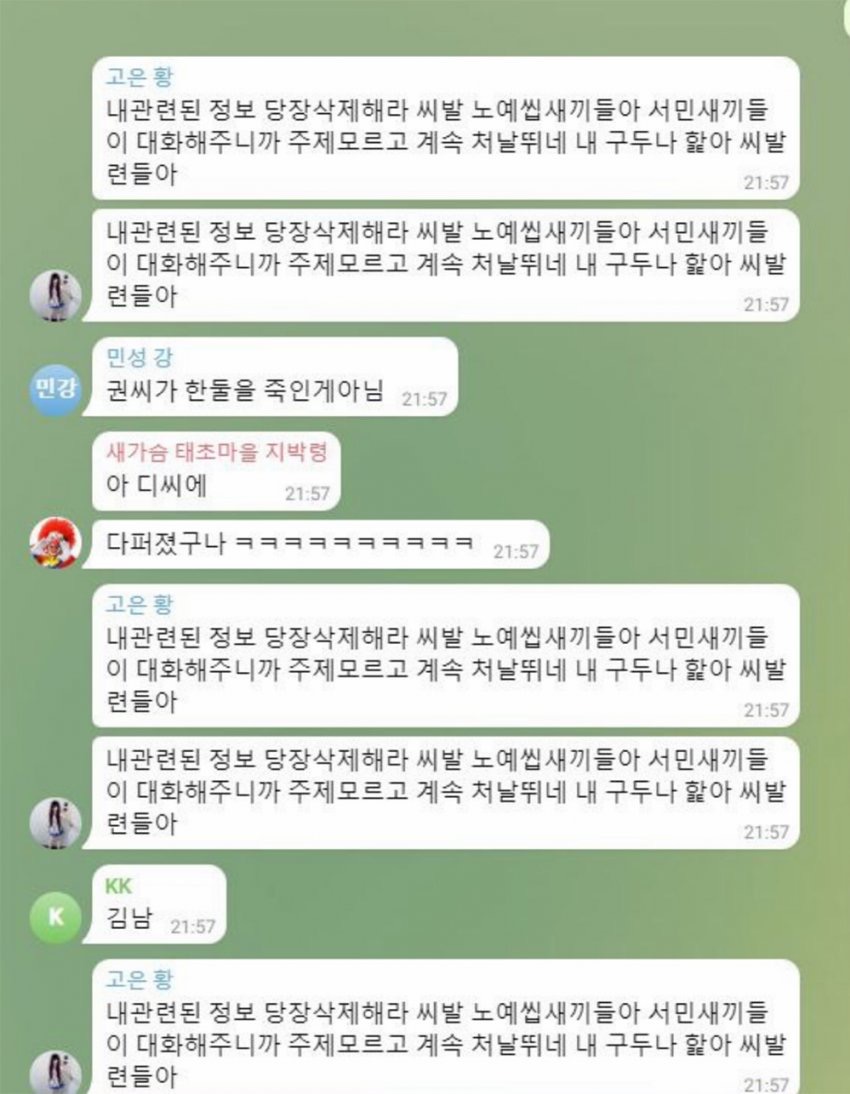Screen dimensions: 850x1094
Task: Open the green K avatar of KK
Action: [x=55, y=917]
